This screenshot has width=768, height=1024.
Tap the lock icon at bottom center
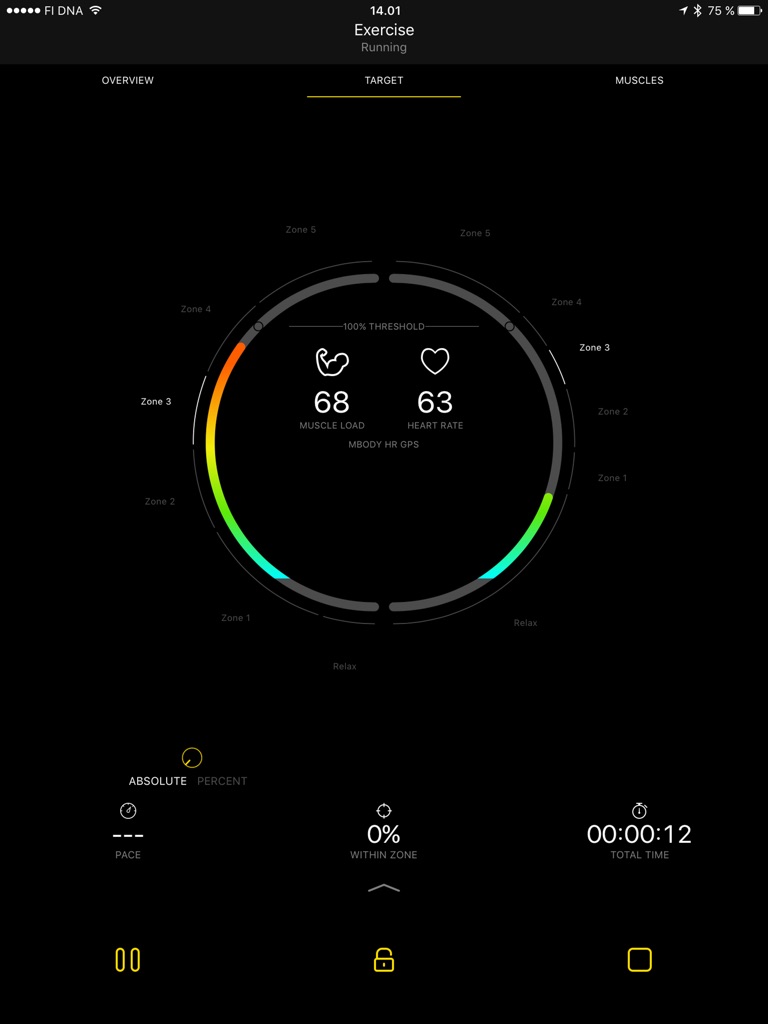pos(383,957)
